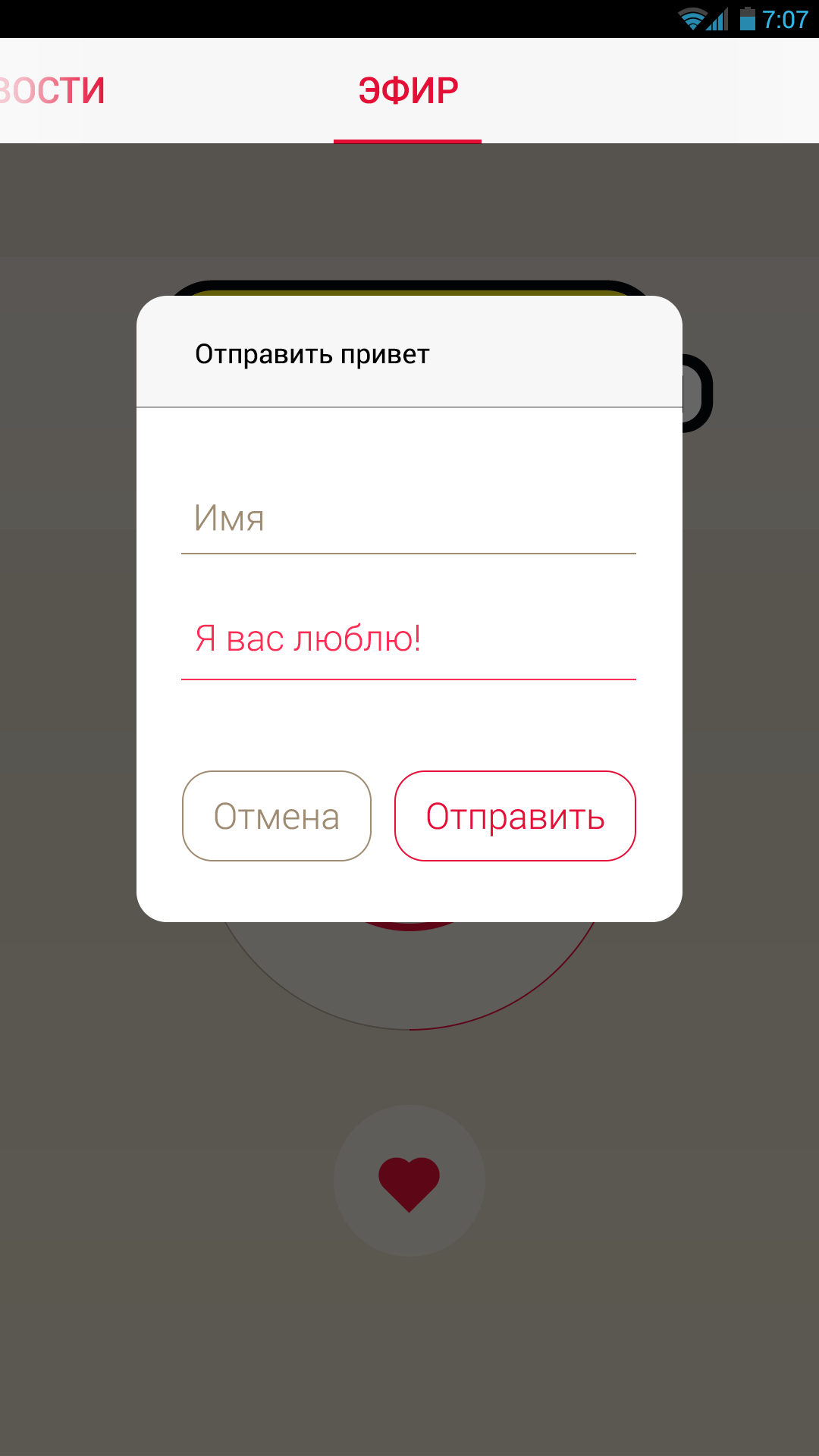
Task: Tap the heart icon to send a like
Action: (409, 1180)
